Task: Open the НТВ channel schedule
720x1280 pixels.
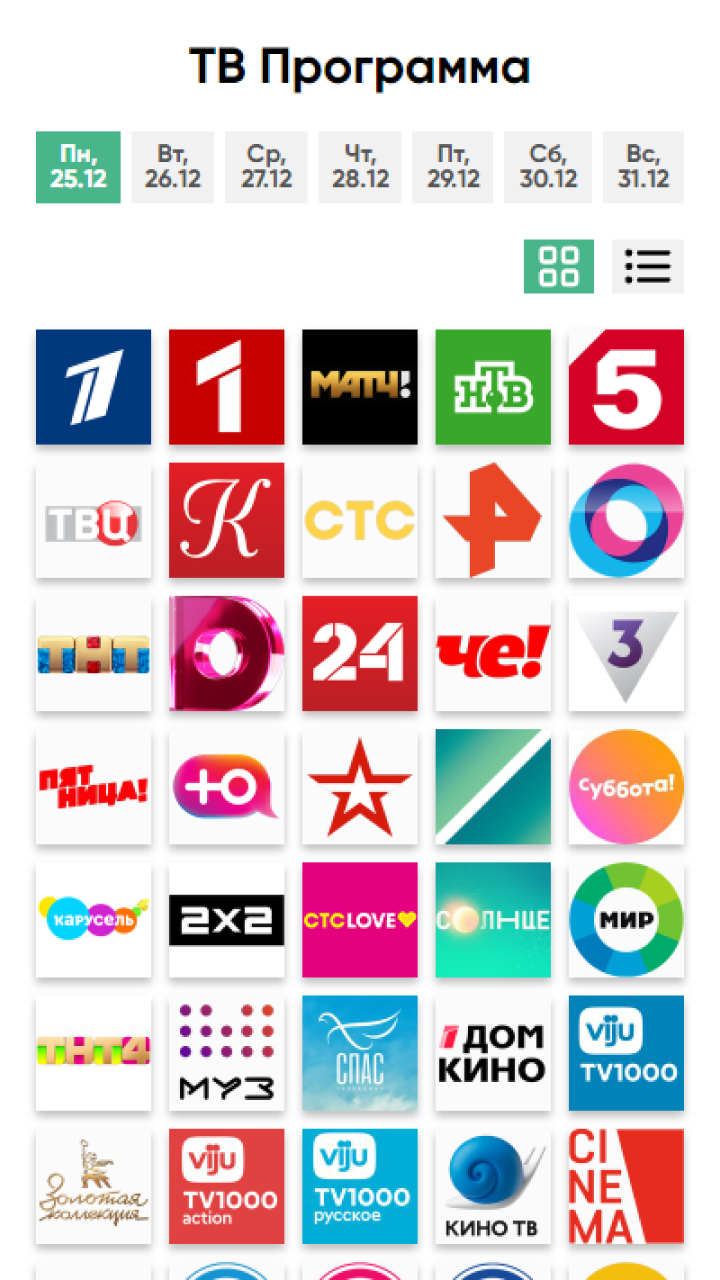Action: click(493, 387)
